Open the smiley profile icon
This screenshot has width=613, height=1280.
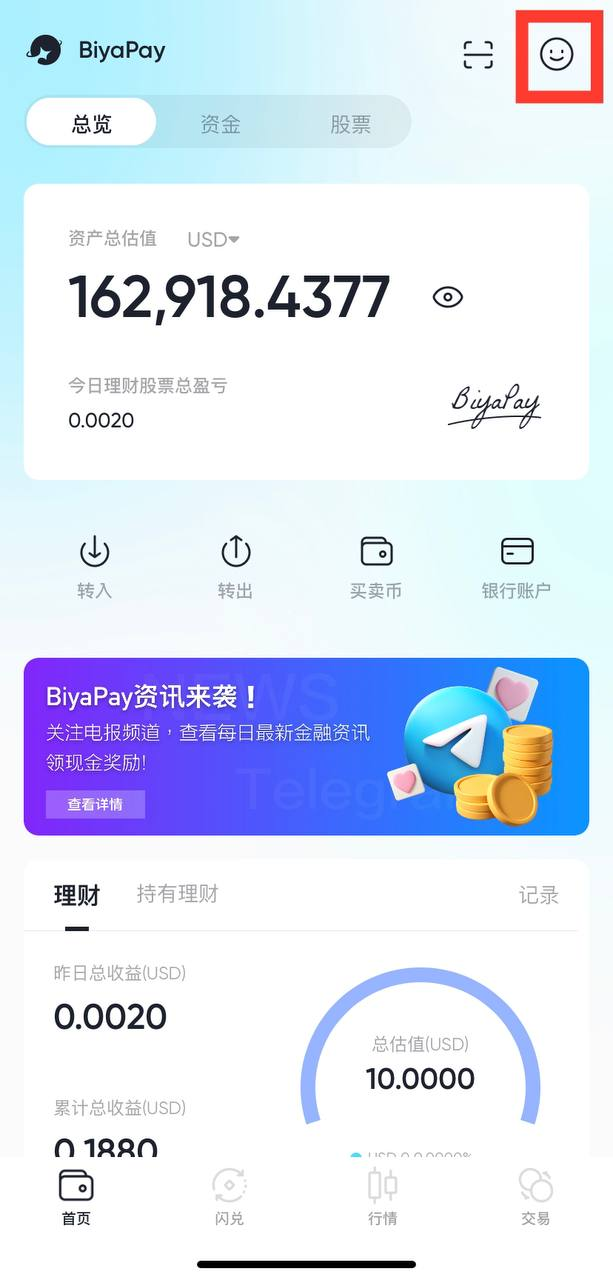[x=556, y=55]
